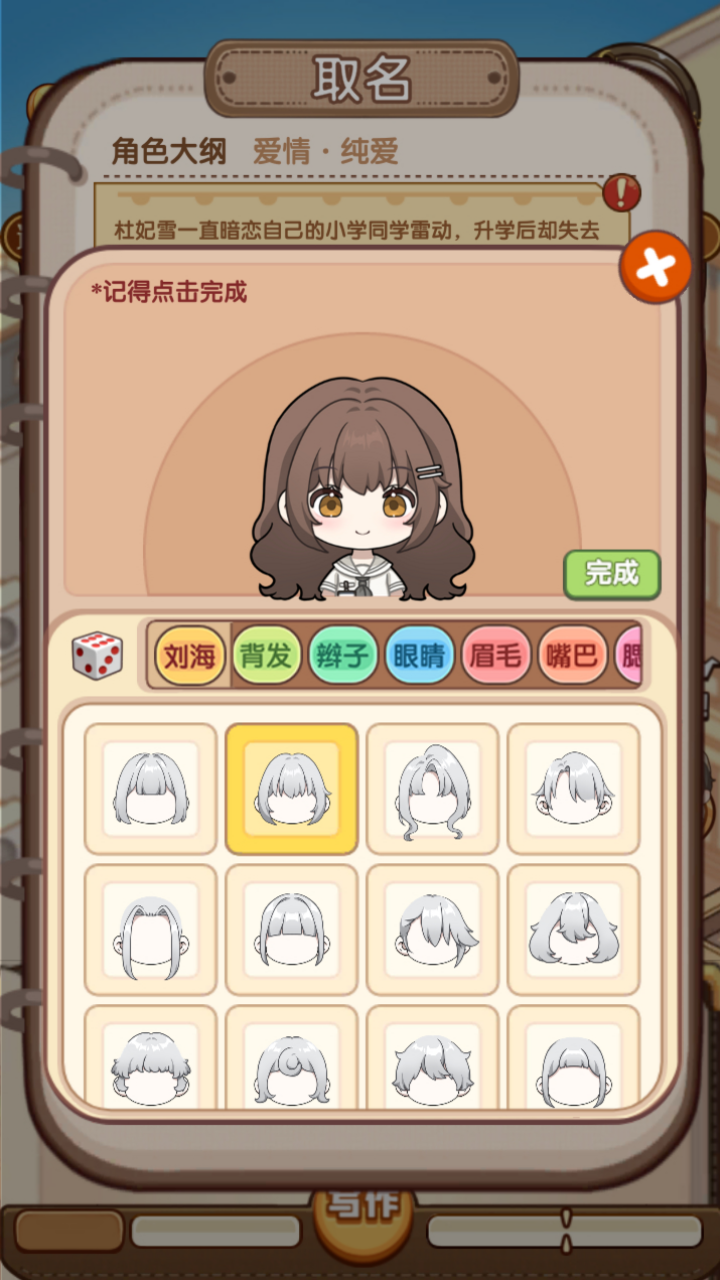Open the 辫子 braids tab
Image resolution: width=720 pixels, height=1280 pixels.
tap(341, 656)
